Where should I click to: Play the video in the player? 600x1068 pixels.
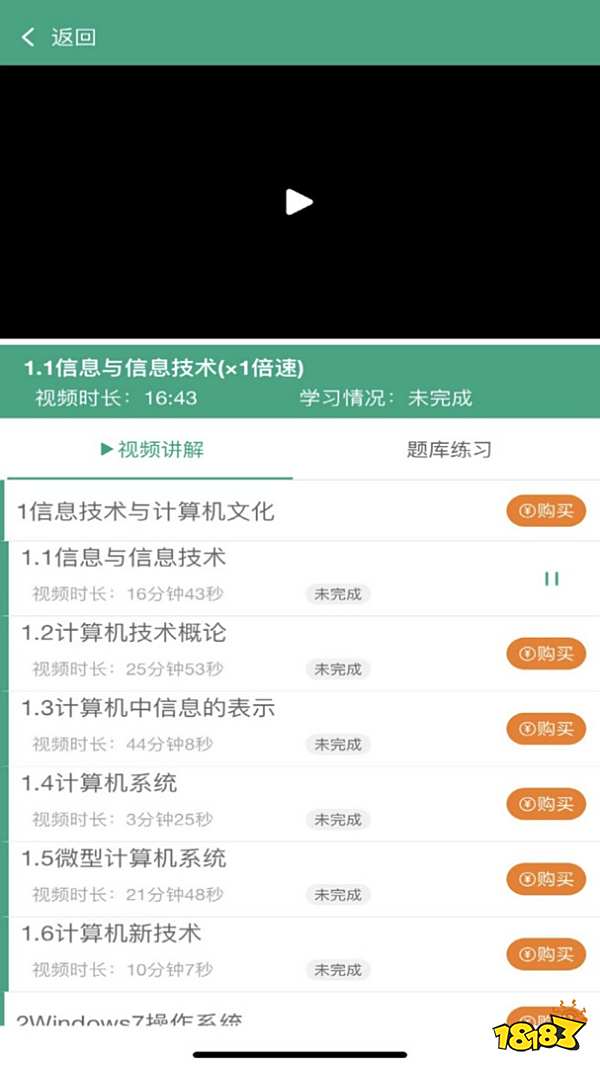click(299, 202)
